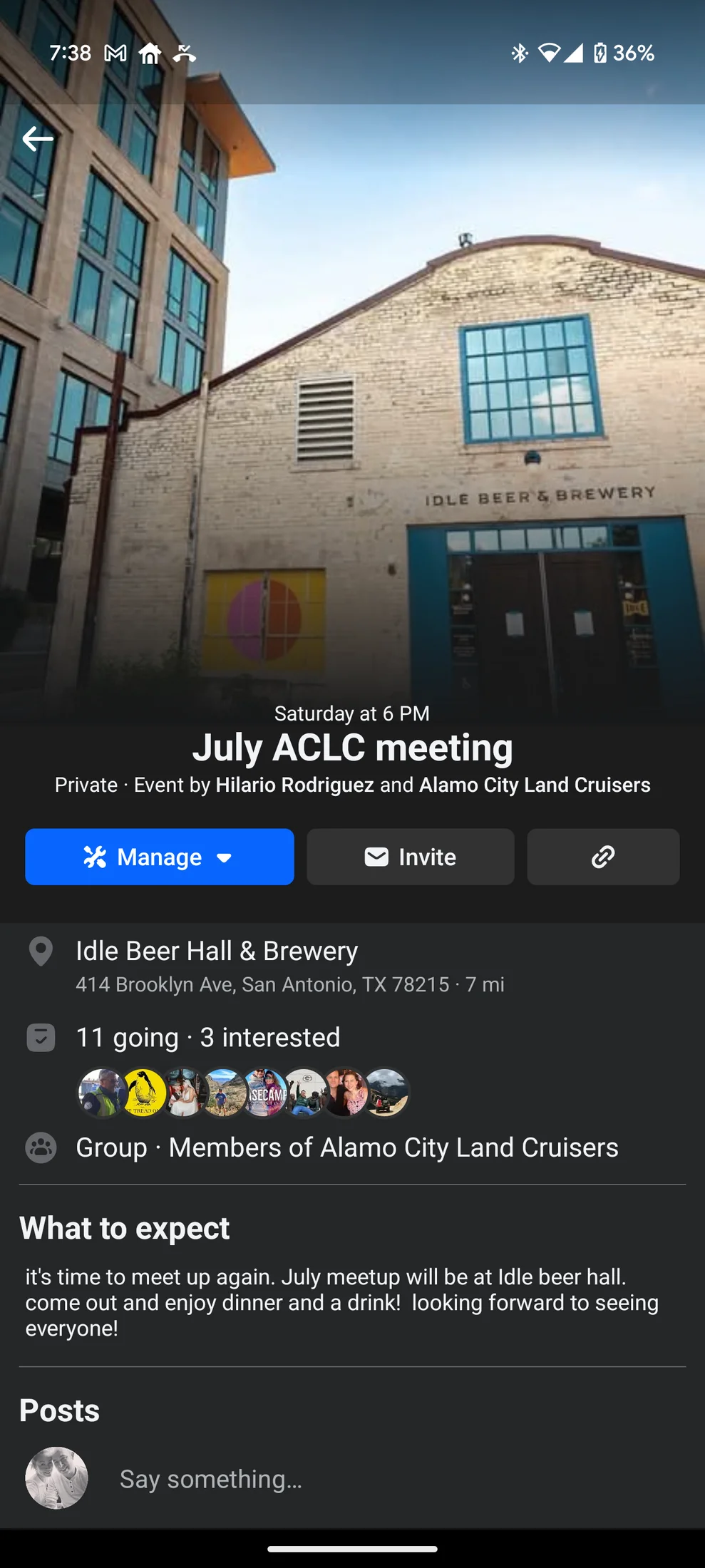
Task: Open Hilario Rodriguez's profile link
Action: pyautogui.click(x=294, y=785)
